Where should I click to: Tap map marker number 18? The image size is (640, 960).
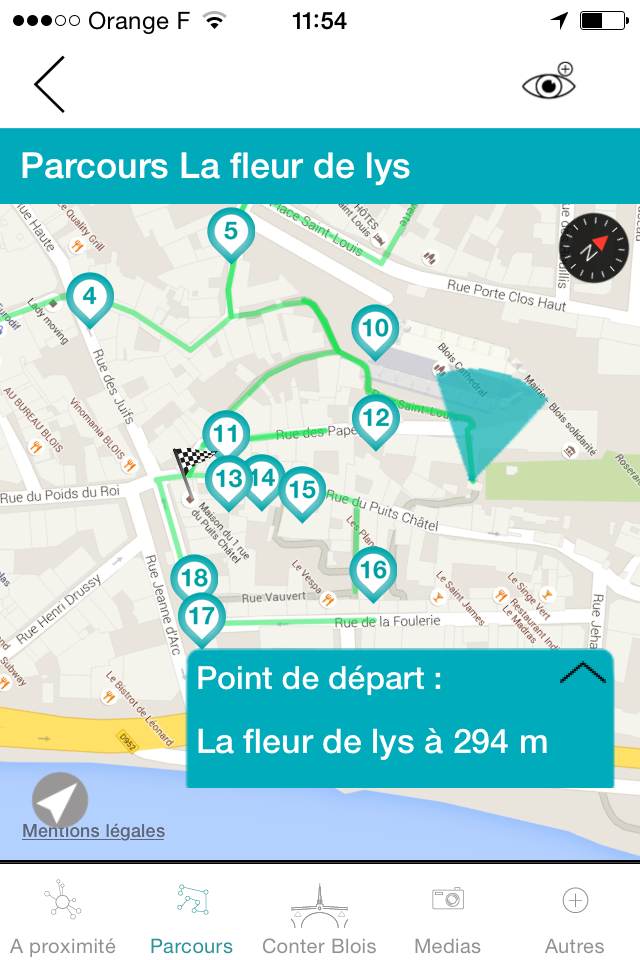pyautogui.click(x=195, y=579)
